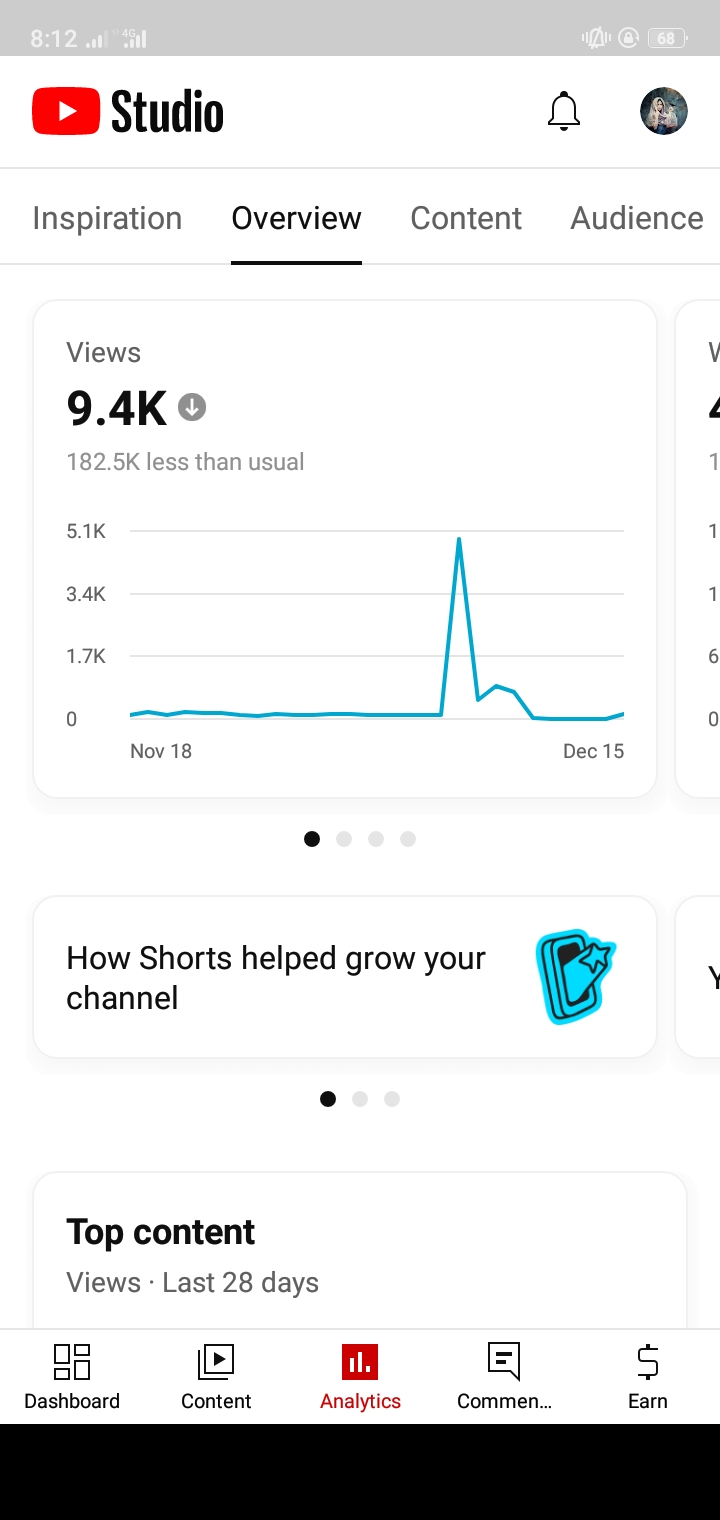Select the Overview tab
The width and height of the screenshot is (720, 1520).
(x=296, y=218)
